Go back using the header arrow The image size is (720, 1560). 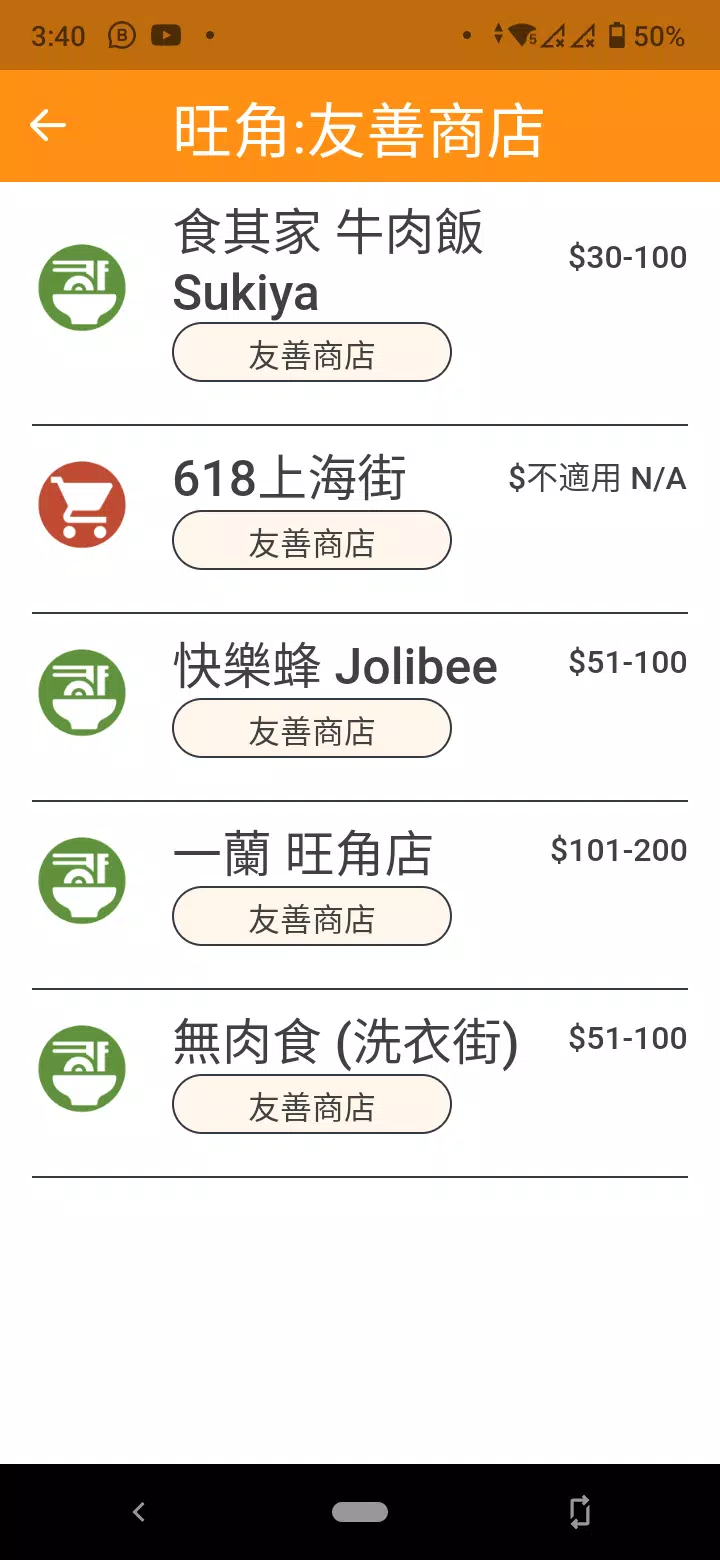[x=48, y=126]
